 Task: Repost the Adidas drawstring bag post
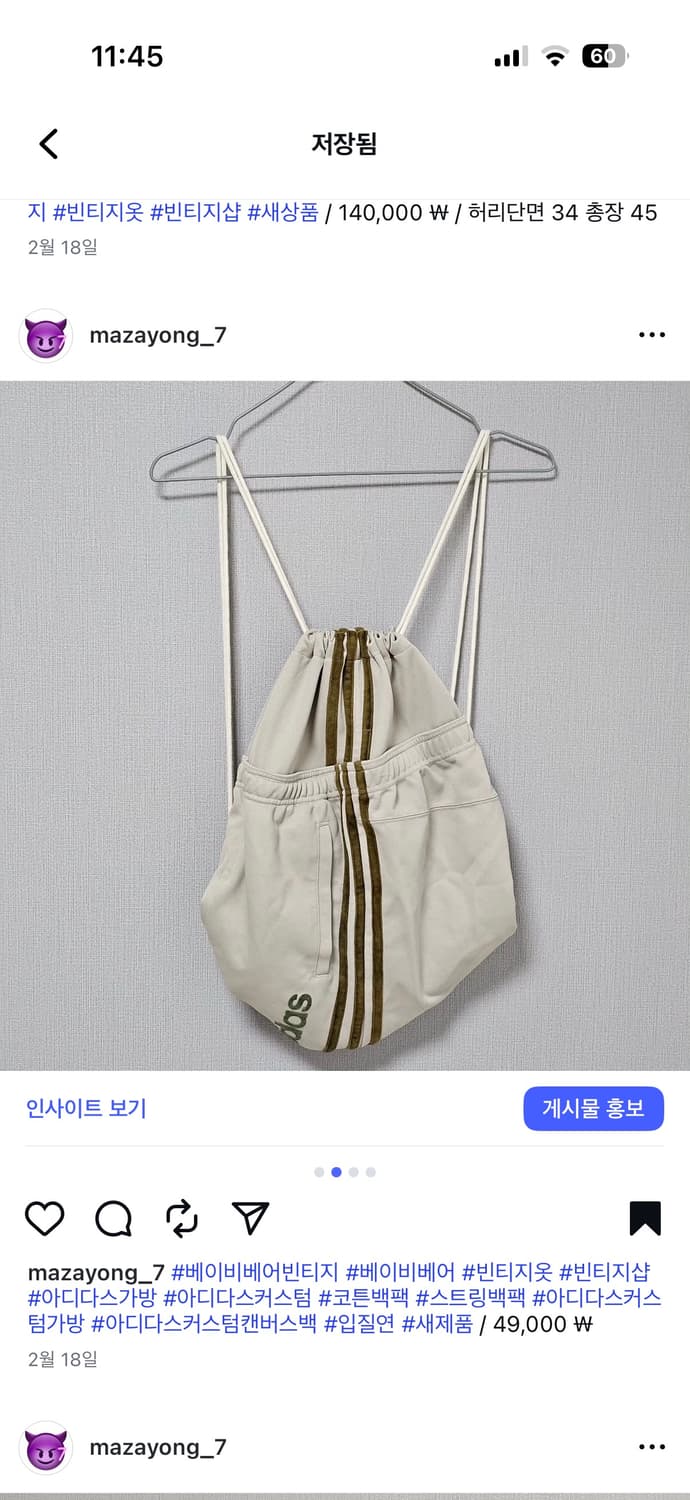click(182, 1218)
